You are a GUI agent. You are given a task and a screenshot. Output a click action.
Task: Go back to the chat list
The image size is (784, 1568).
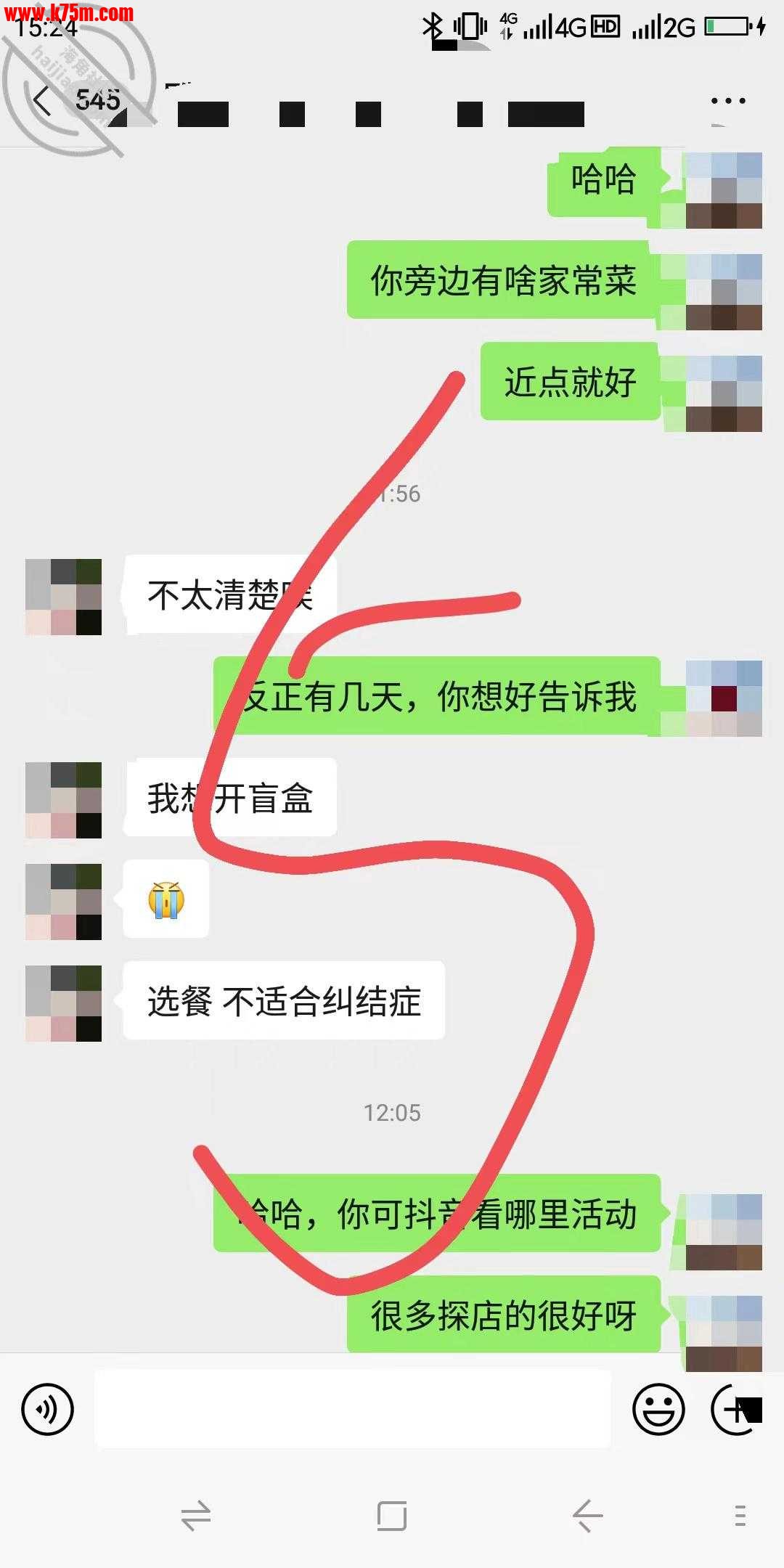[x=42, y=101]
